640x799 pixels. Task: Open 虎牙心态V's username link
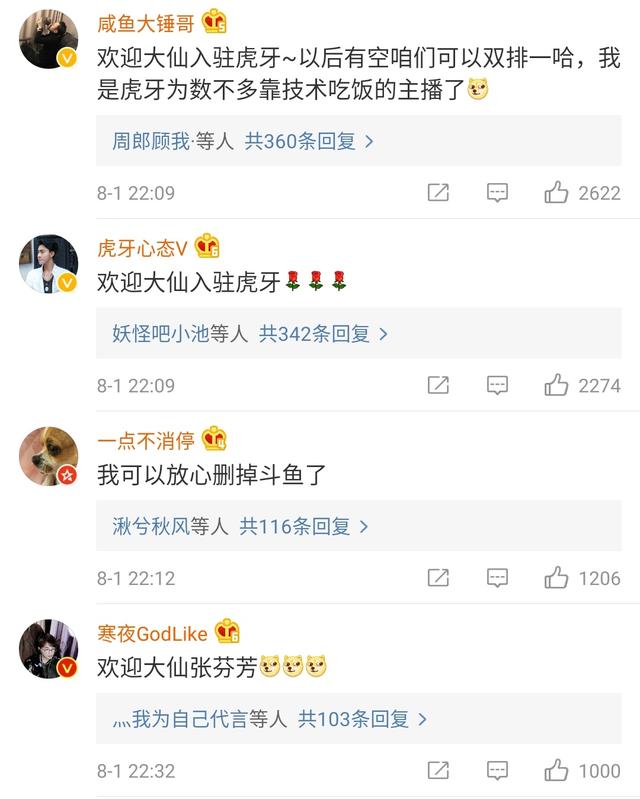click(142, 248)
